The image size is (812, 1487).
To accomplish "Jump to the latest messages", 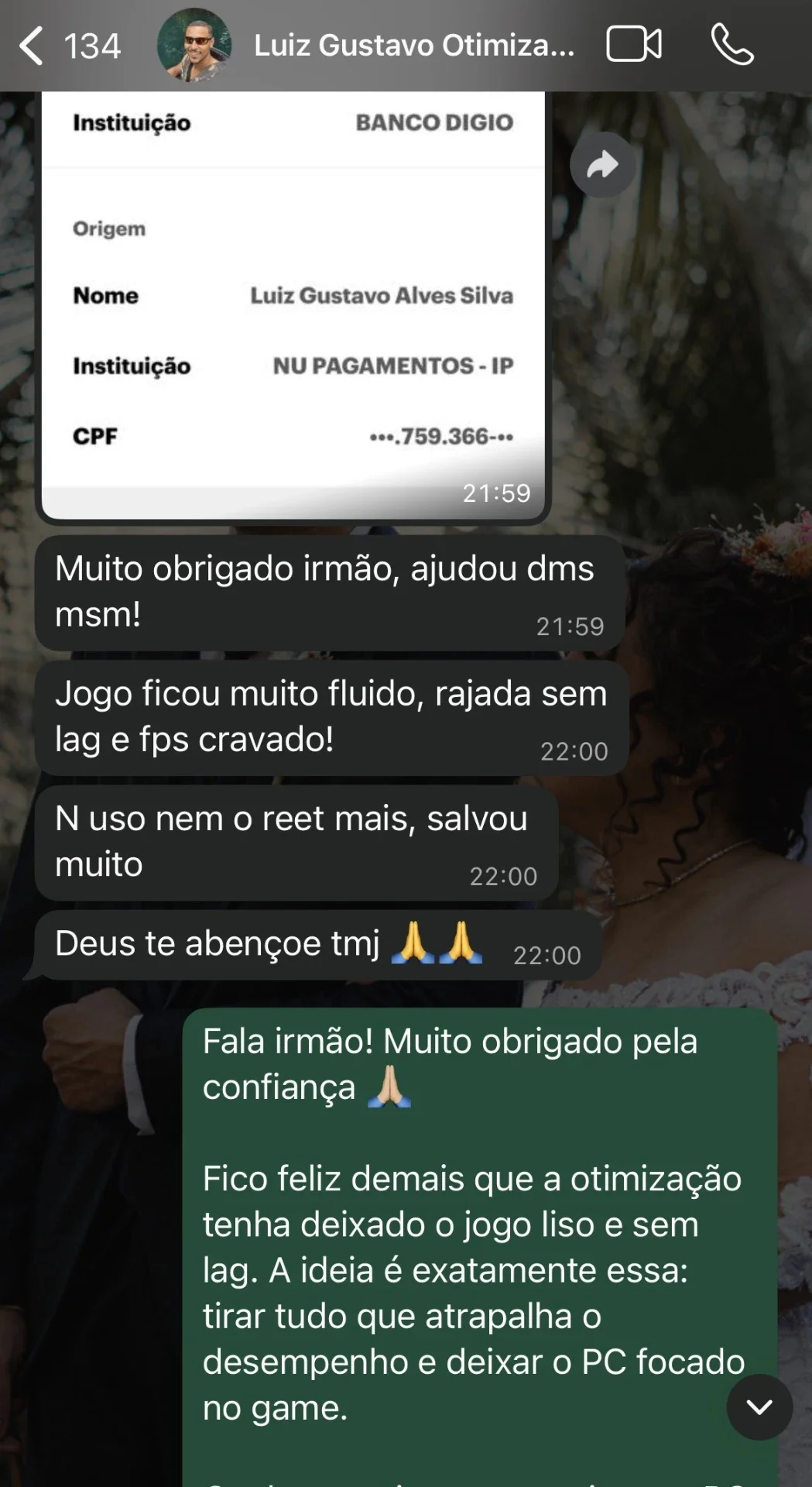I will tap(759, 1407).
